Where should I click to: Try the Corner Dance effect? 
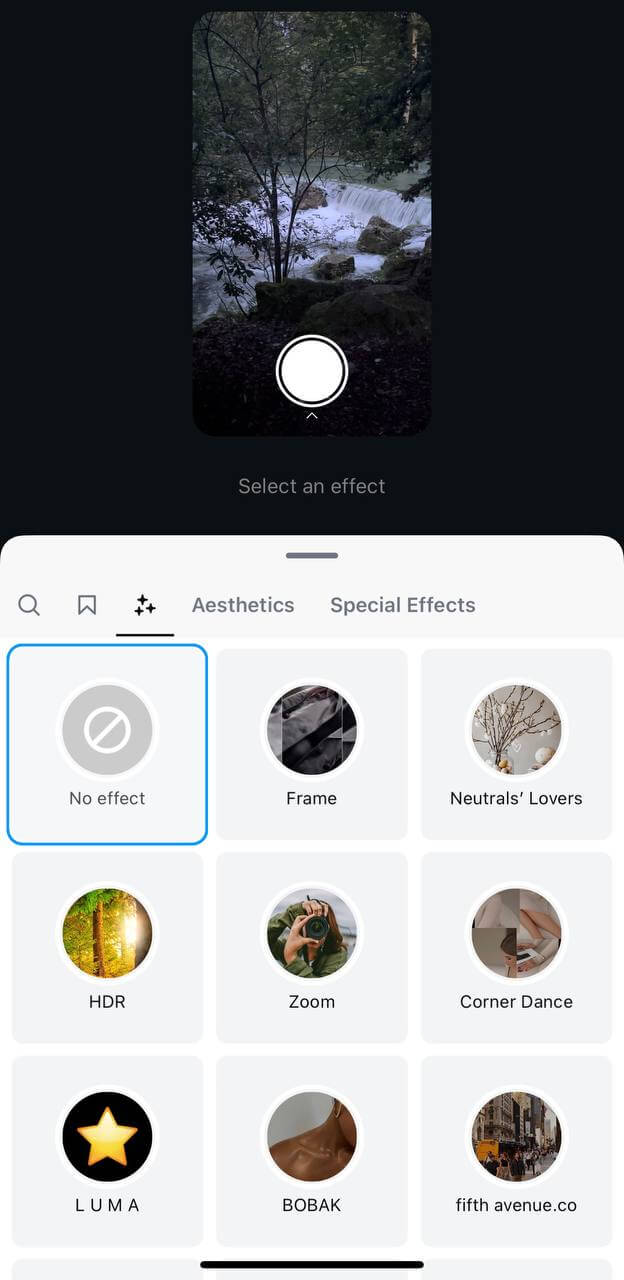[x=516, y=947]
